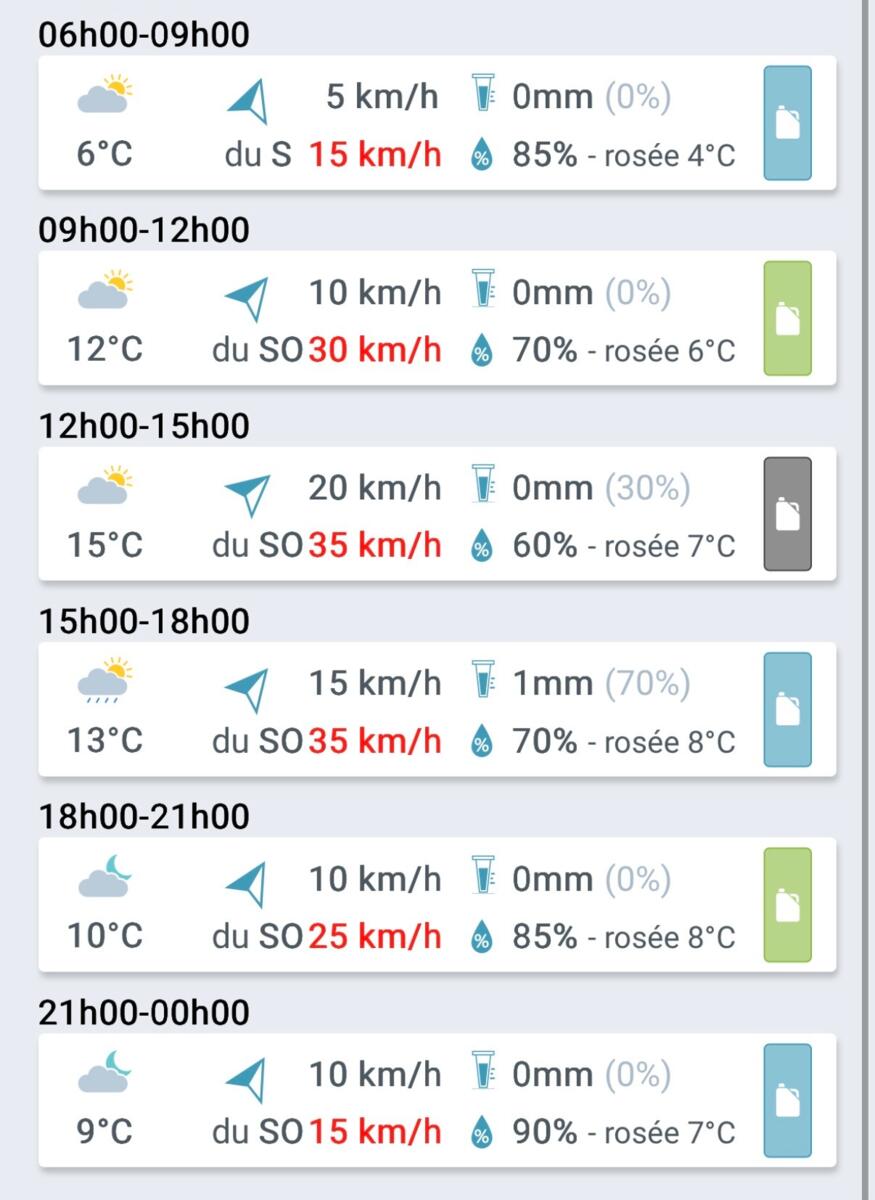Open the 15°C forecast card for 12h00-15h00
The image size is (875, 1200).
tap(400, 514)
